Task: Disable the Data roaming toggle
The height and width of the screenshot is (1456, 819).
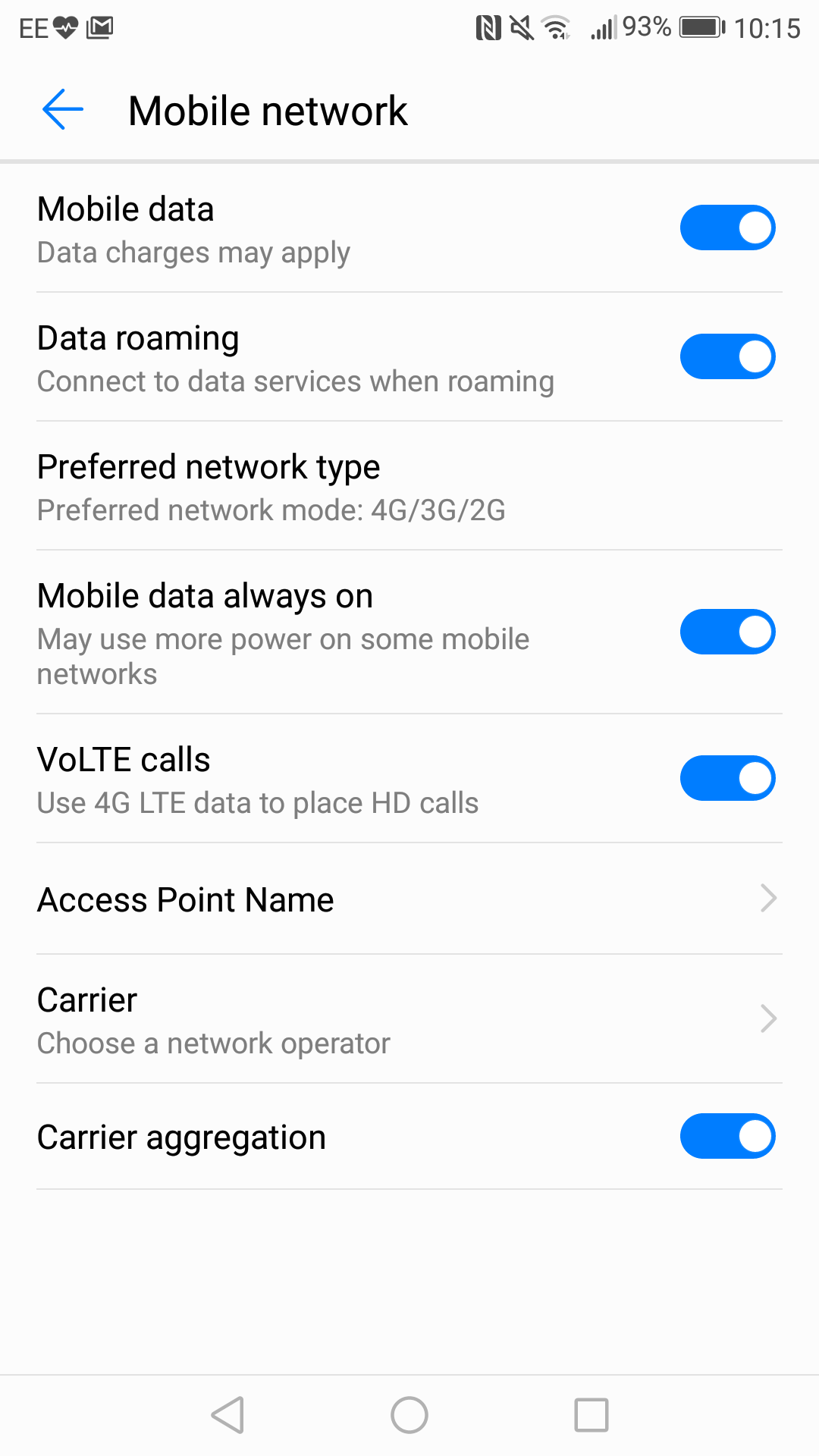Action: tap(727, 356)
